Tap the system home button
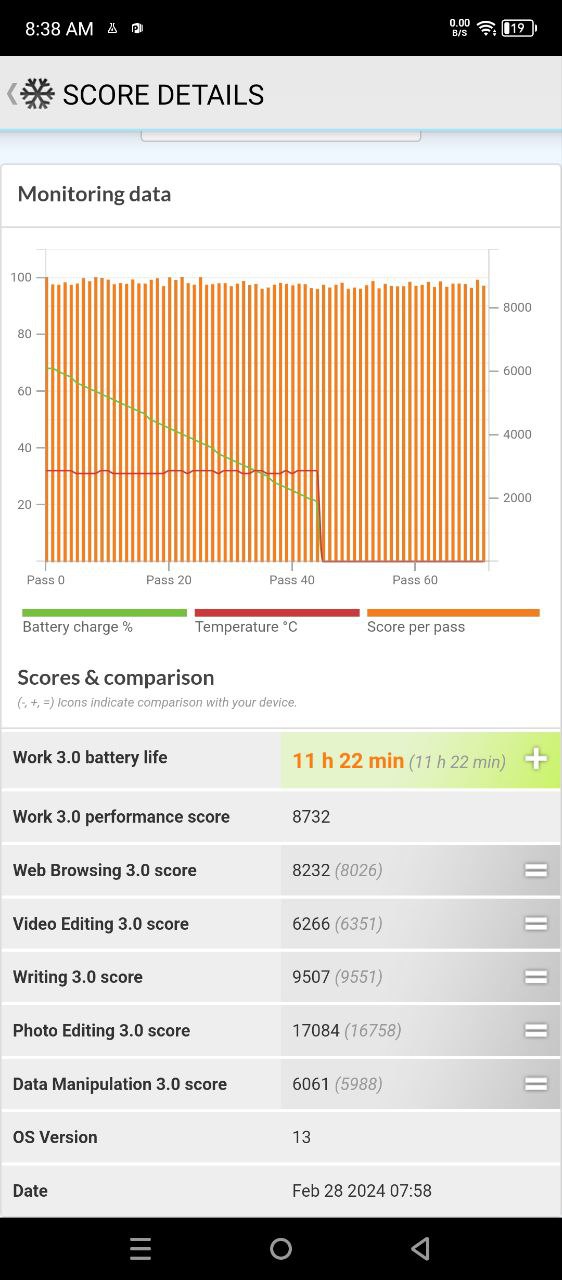 (281, 1248)
